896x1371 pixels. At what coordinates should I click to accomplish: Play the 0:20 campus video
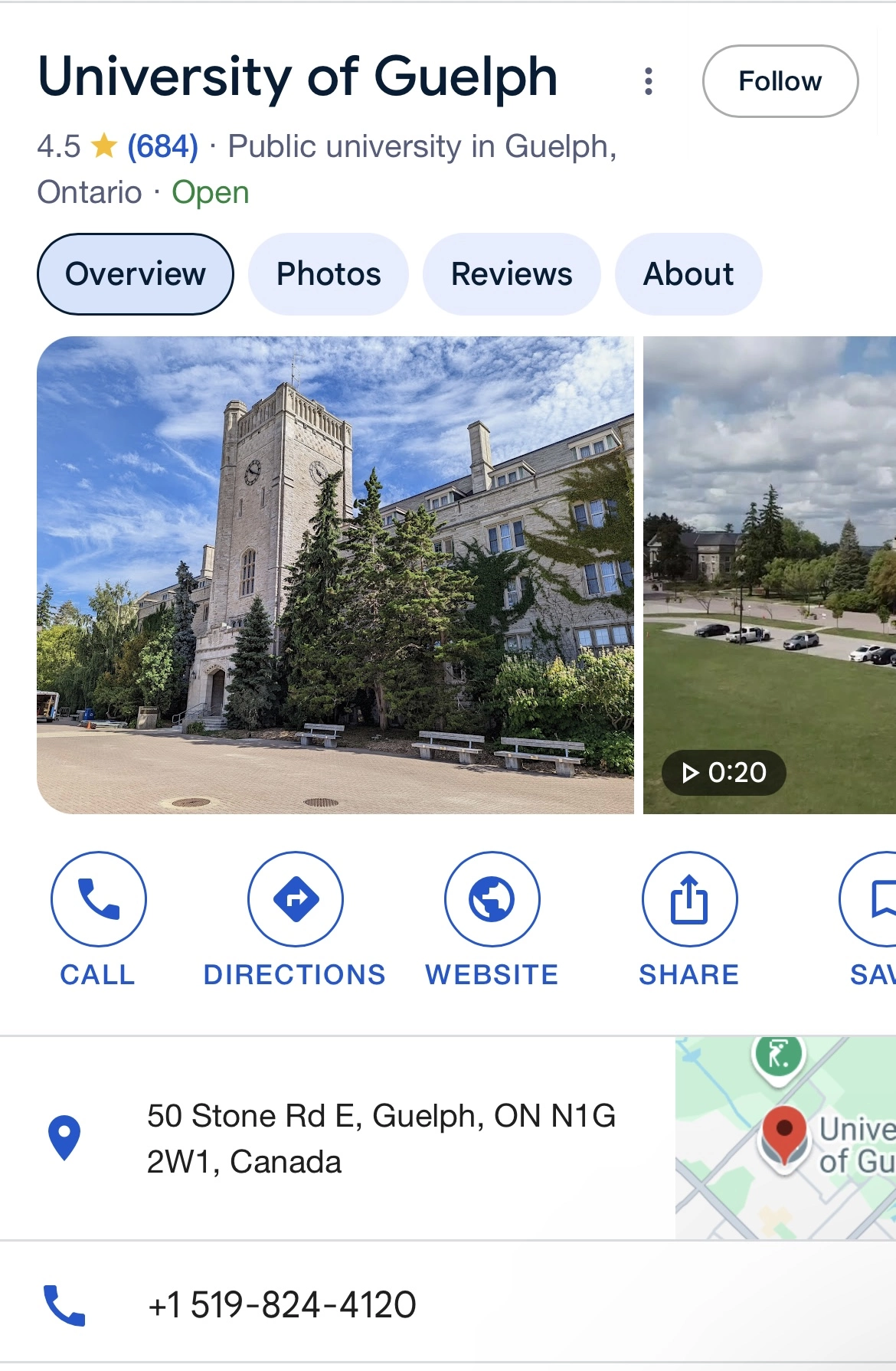pos(769,574)
